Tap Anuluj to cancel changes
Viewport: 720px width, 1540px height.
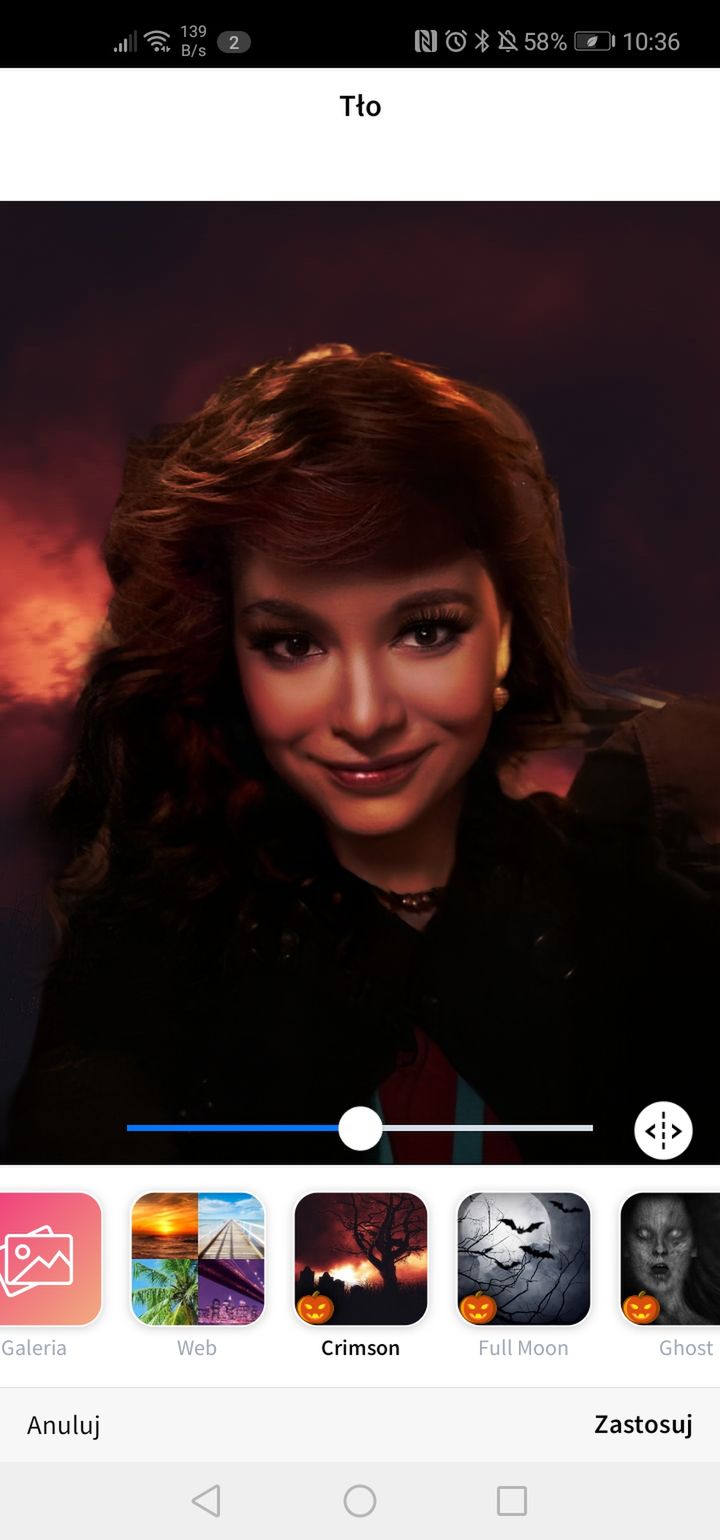tap(64, 1425)
